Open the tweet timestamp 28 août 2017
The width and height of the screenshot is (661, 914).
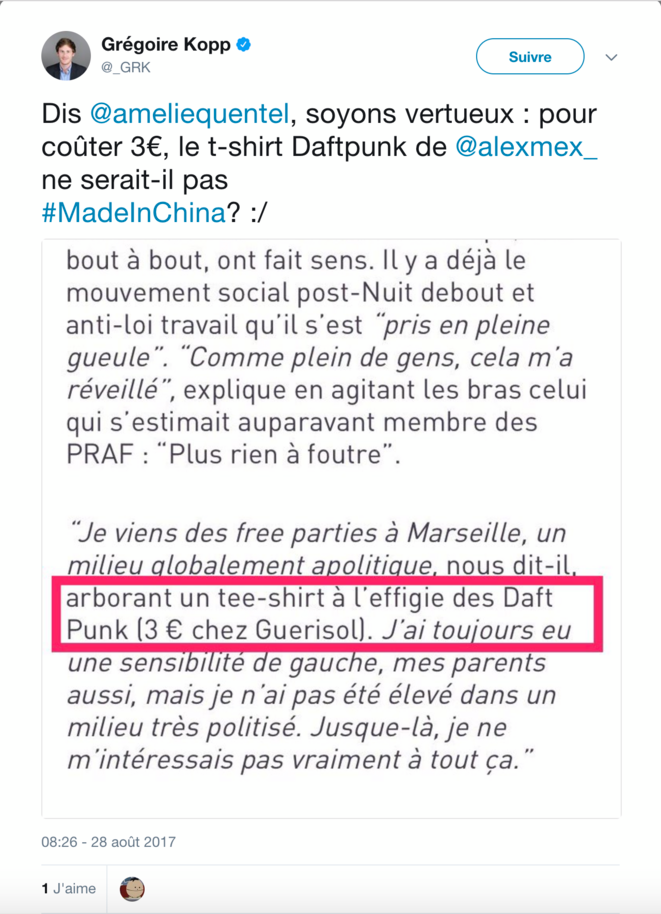tap(108, 841)
